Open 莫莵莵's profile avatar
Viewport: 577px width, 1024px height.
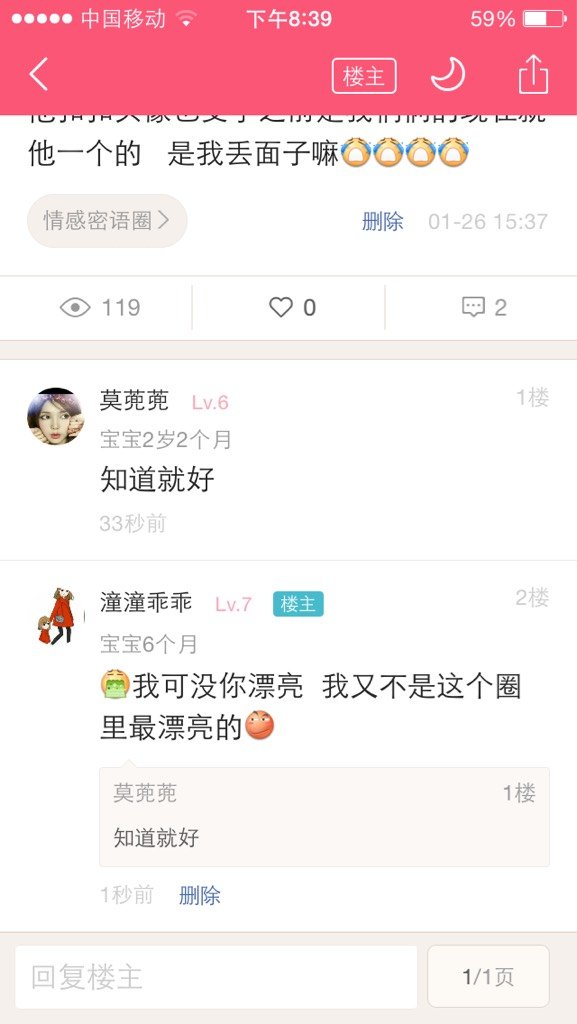click(55, 416)
